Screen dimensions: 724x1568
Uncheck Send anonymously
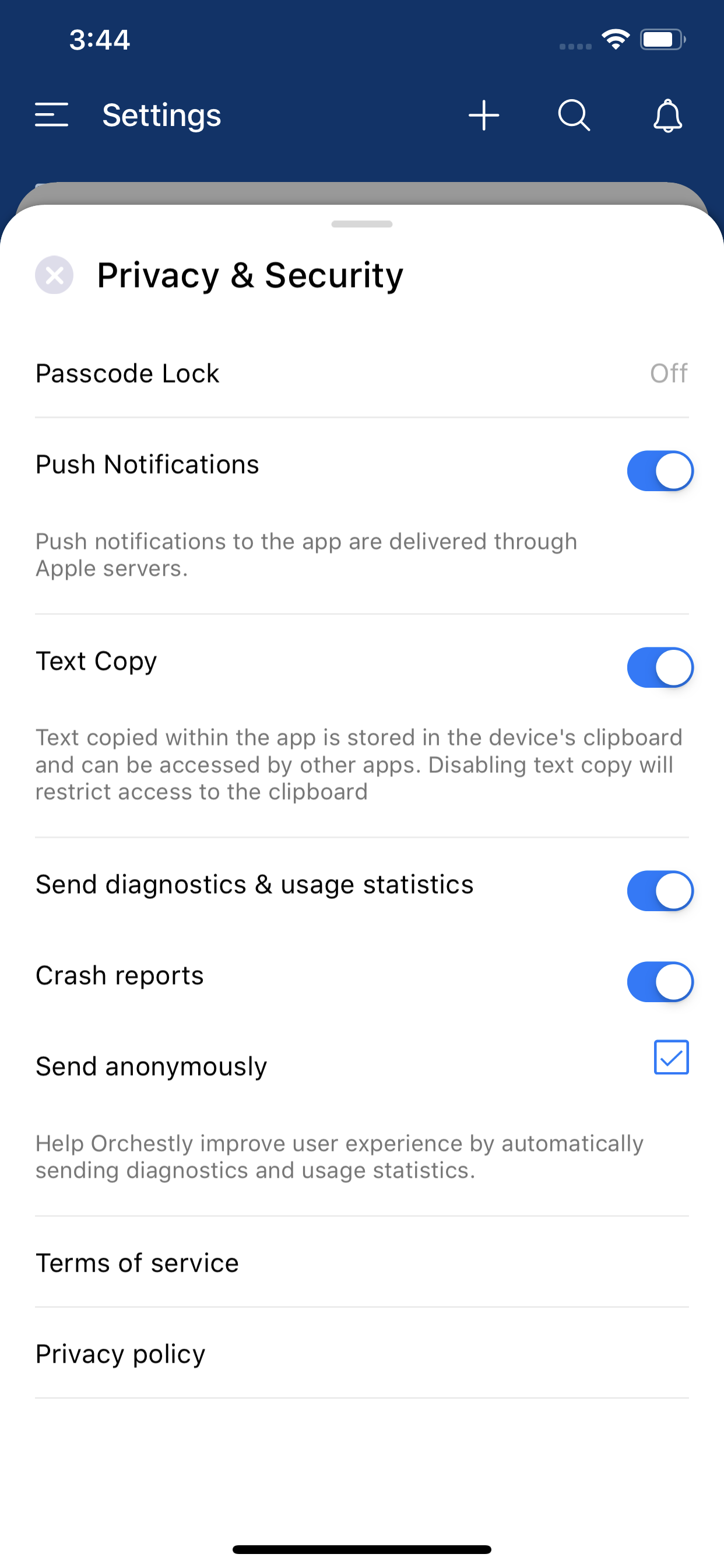(670, 1058)
